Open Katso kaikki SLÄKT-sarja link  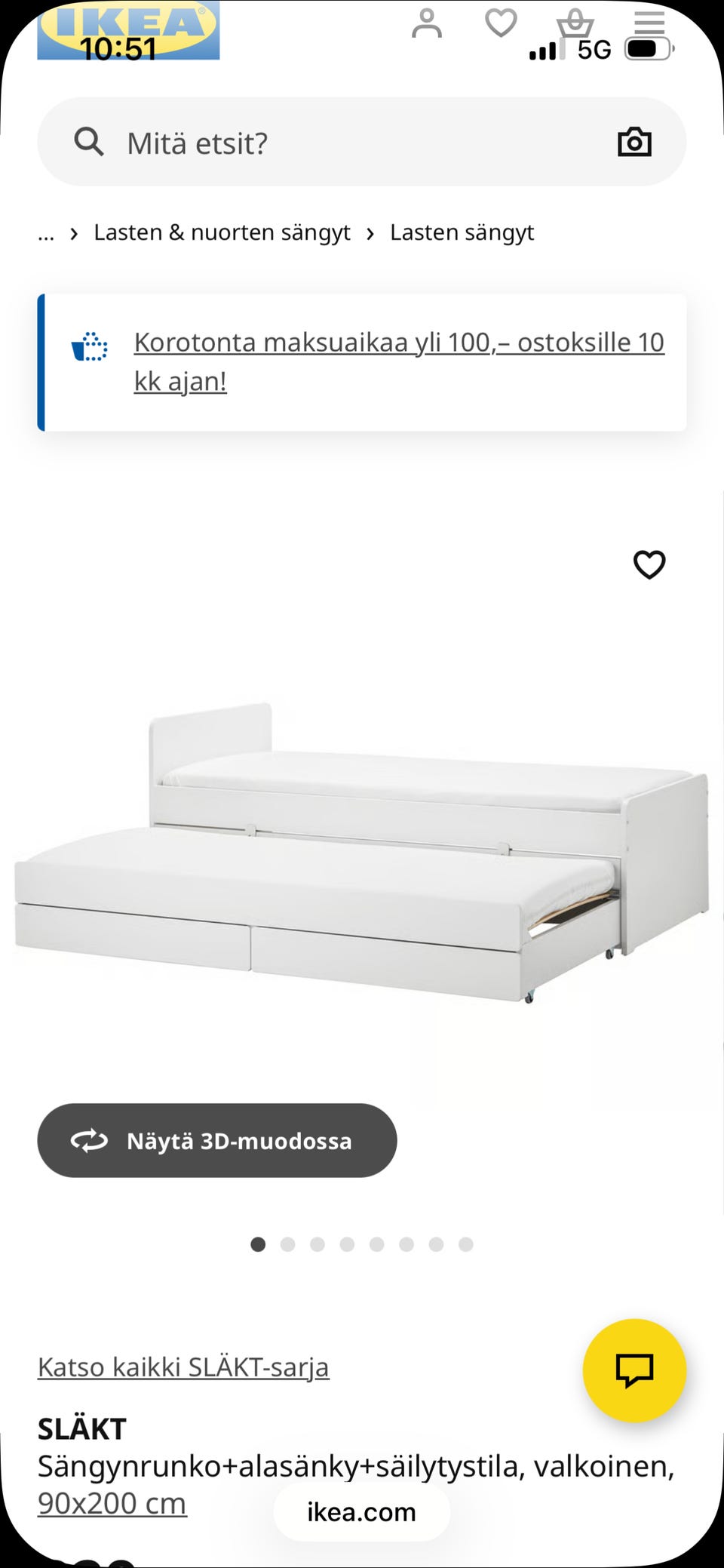[x=183, y=1367]
